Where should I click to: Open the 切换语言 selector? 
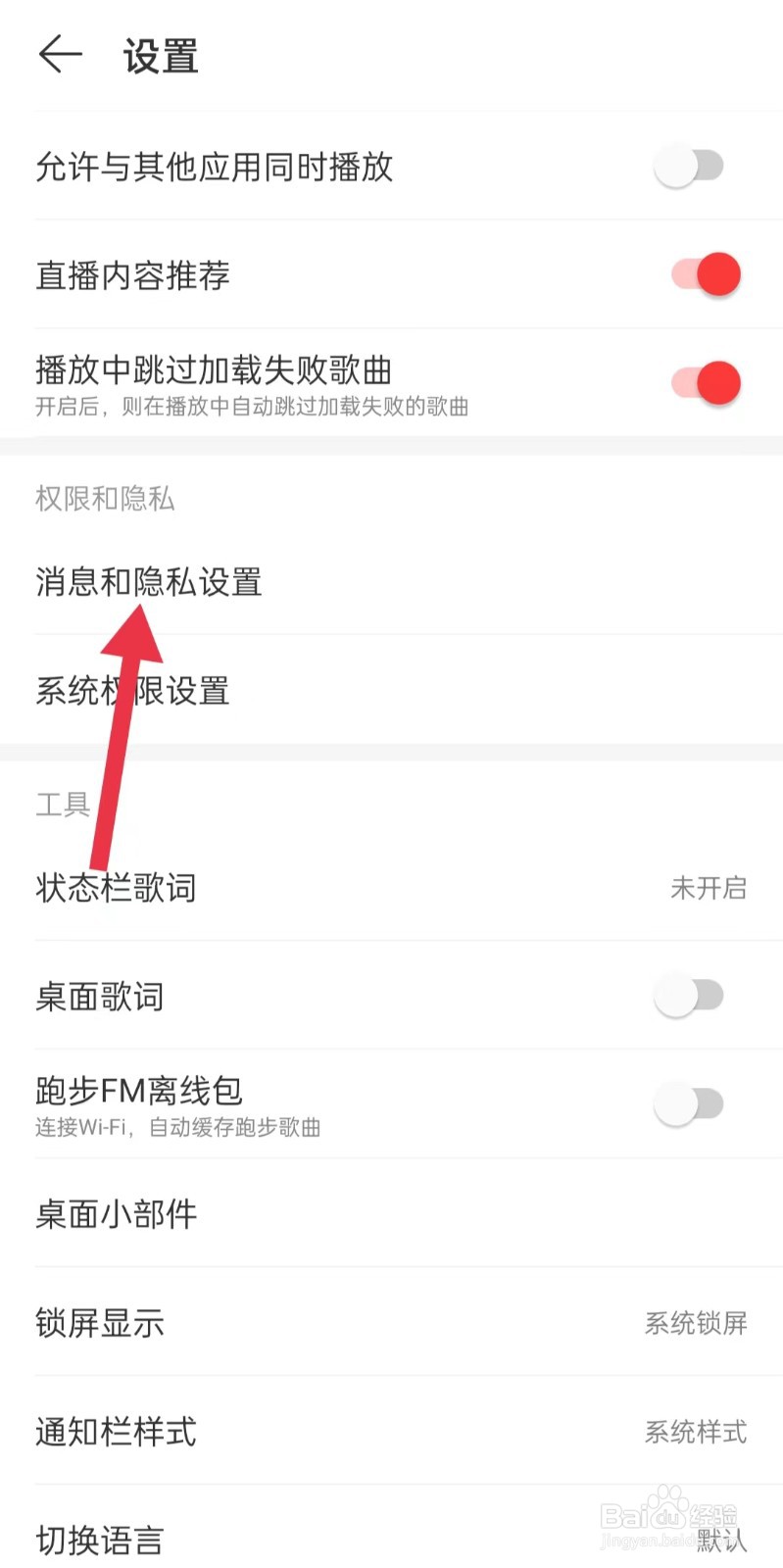(99, 1540)
